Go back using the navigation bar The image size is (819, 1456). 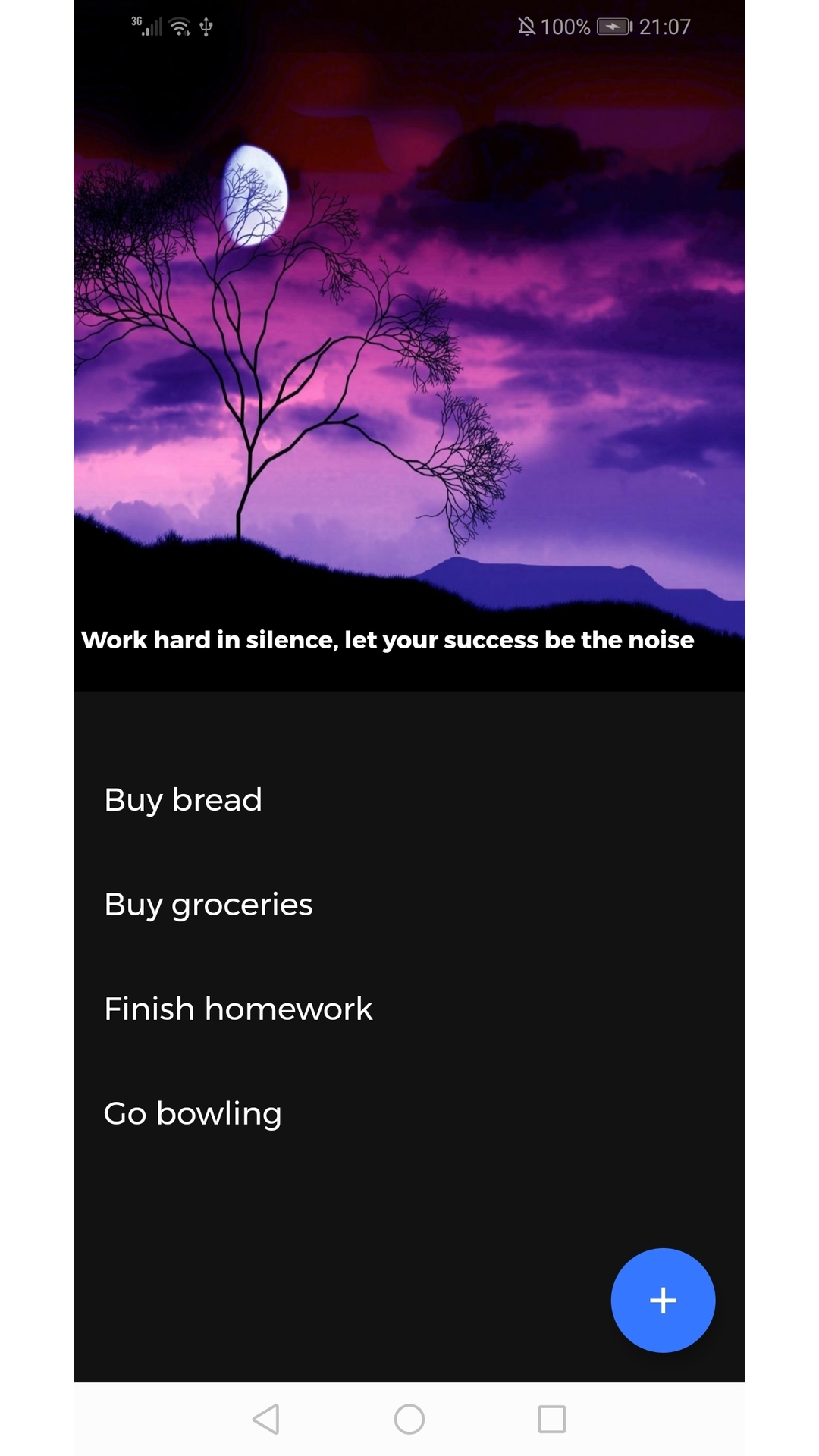[x=266, y=1419]
